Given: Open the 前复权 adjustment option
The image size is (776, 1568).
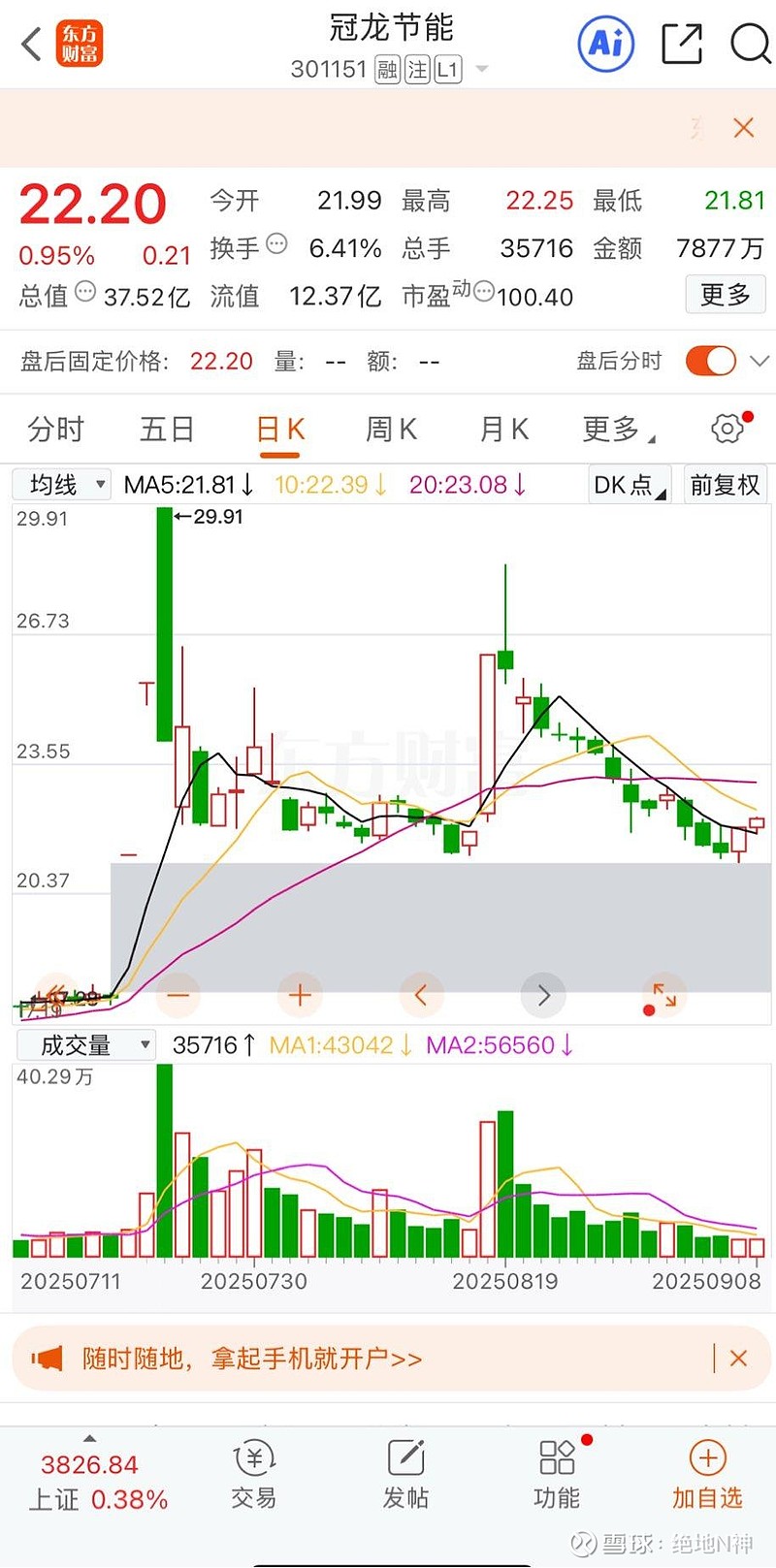Looking at the screenshot, I should pyautogui.click(x=725, y=484).
